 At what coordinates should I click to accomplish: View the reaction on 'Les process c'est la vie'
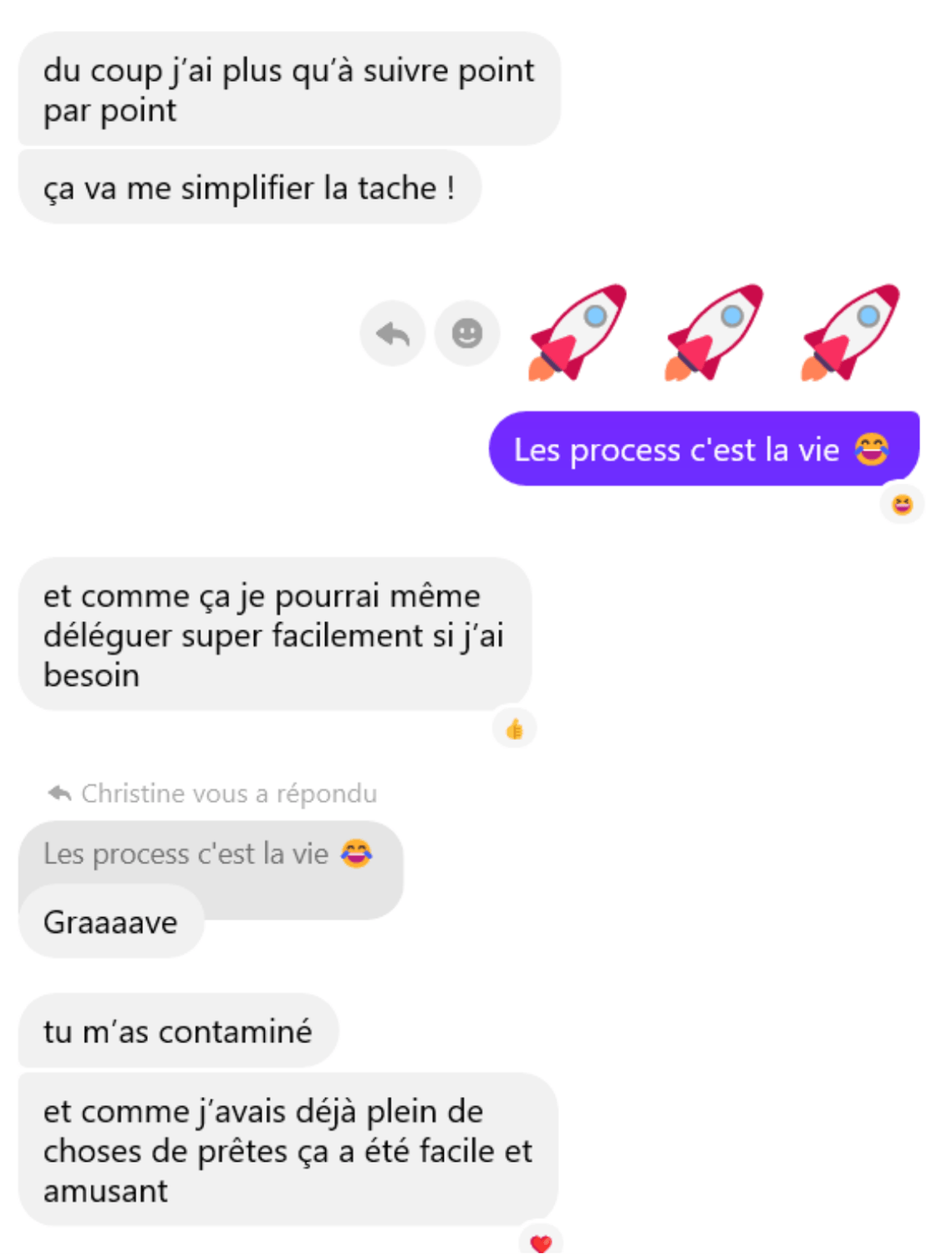902,505
